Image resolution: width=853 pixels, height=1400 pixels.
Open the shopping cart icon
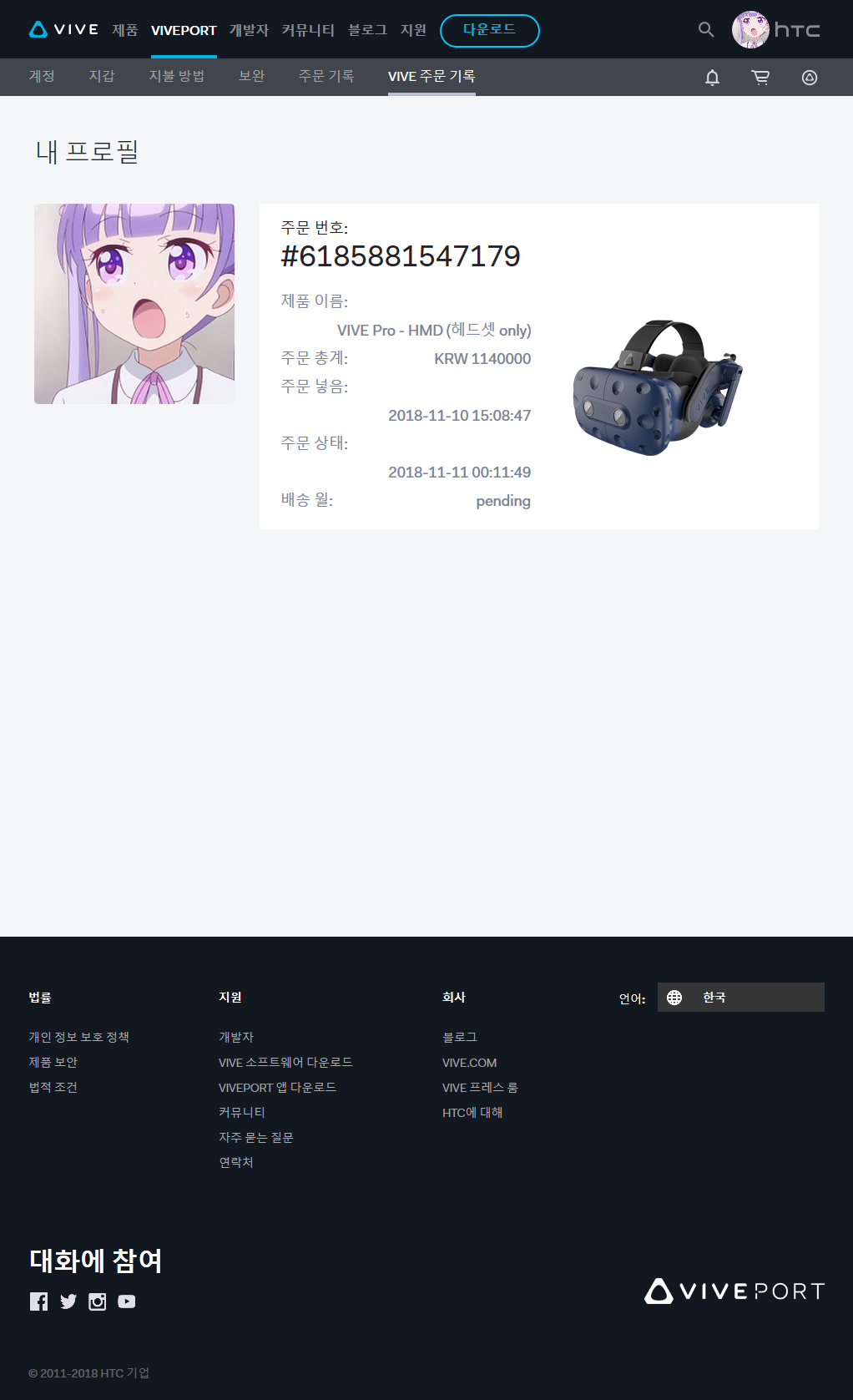[760, 78]
